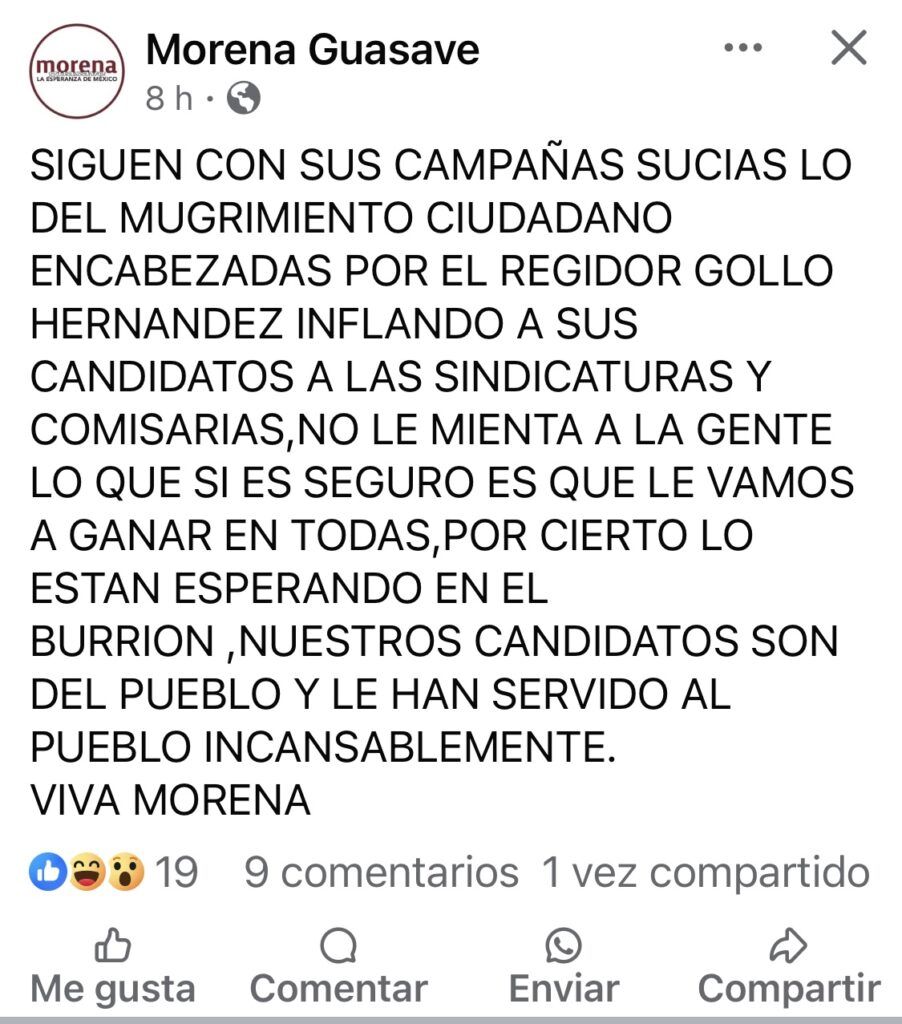
Task: Dismiss the Morena Guasave post
Action: [x=849, y=47]
